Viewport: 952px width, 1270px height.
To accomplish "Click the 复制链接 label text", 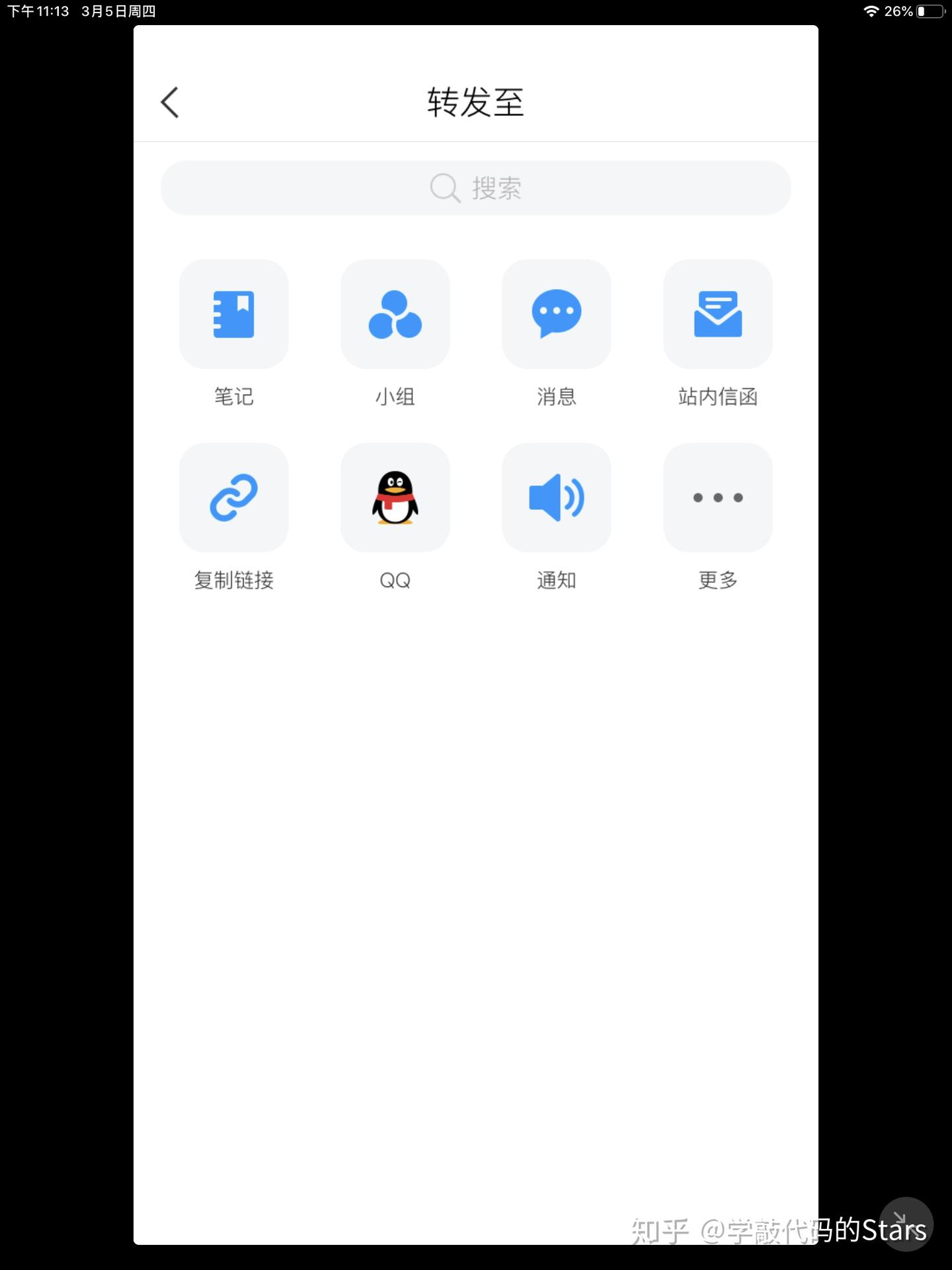I will [233, 580].
